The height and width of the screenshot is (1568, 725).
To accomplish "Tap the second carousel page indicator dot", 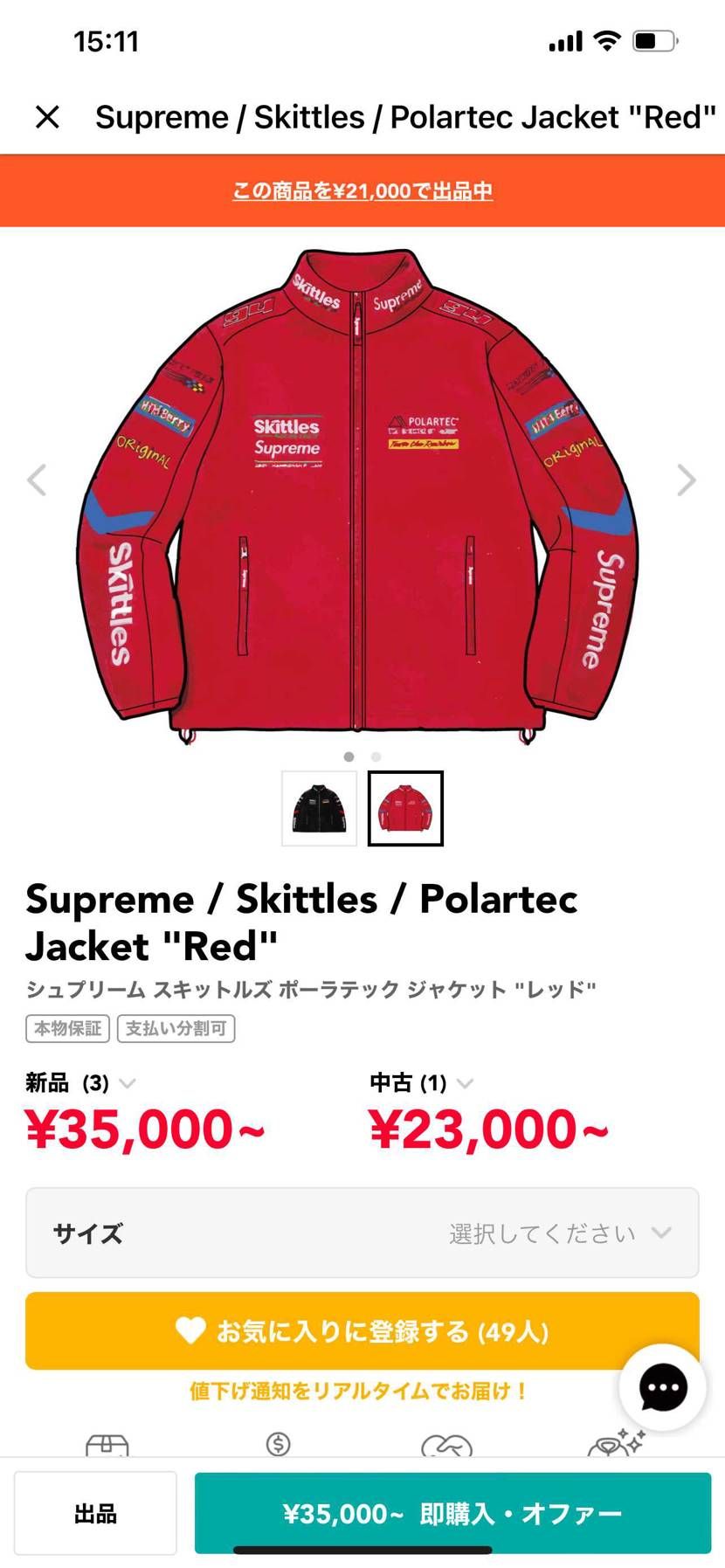I will (376, 756).
